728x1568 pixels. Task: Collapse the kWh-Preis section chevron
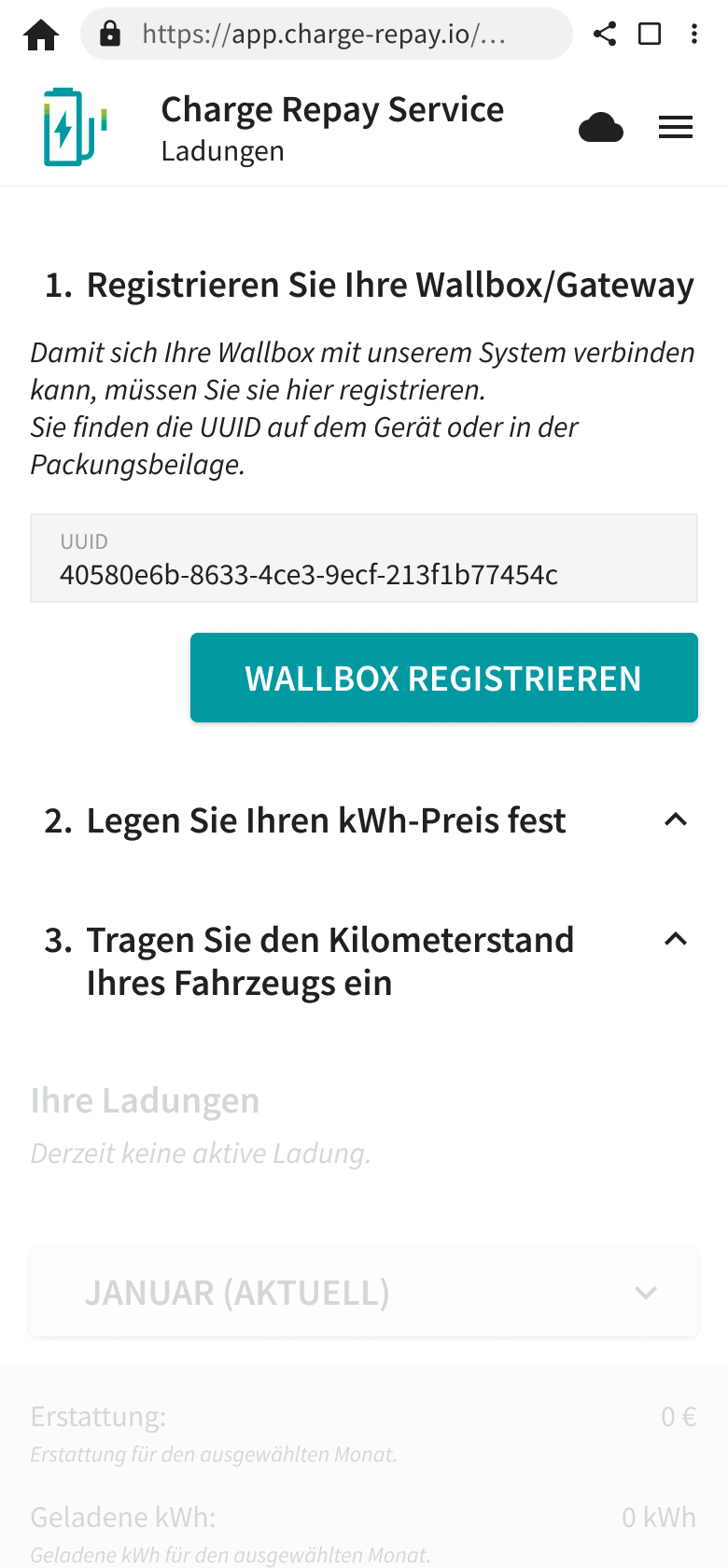click(676, 819)
